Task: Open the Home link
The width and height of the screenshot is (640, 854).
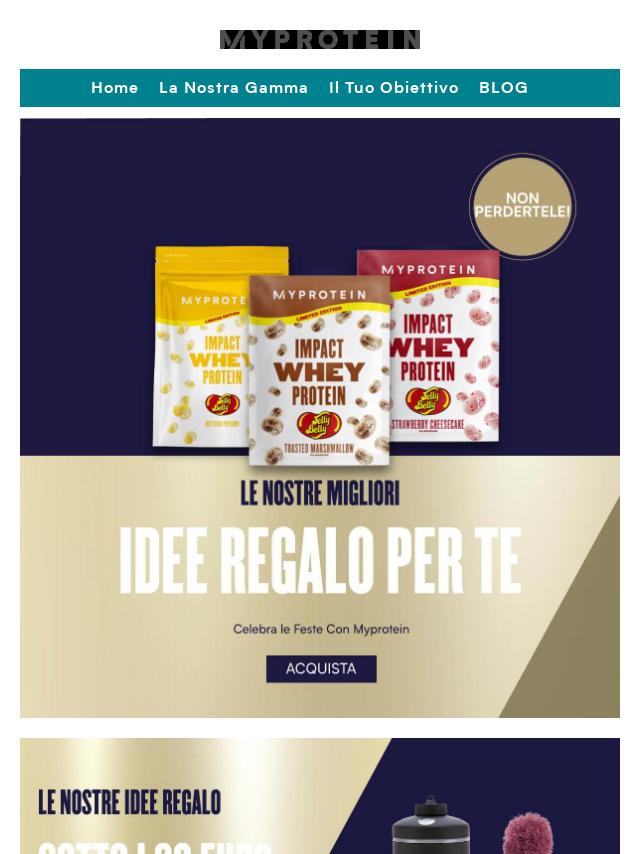Action: click(x=115, y=88)
